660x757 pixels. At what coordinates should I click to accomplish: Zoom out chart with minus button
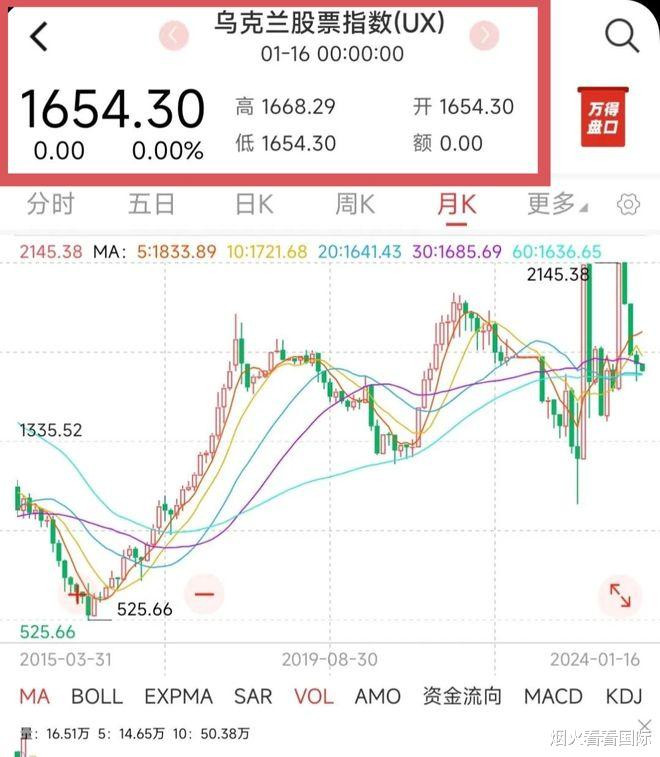coord(205,593)
